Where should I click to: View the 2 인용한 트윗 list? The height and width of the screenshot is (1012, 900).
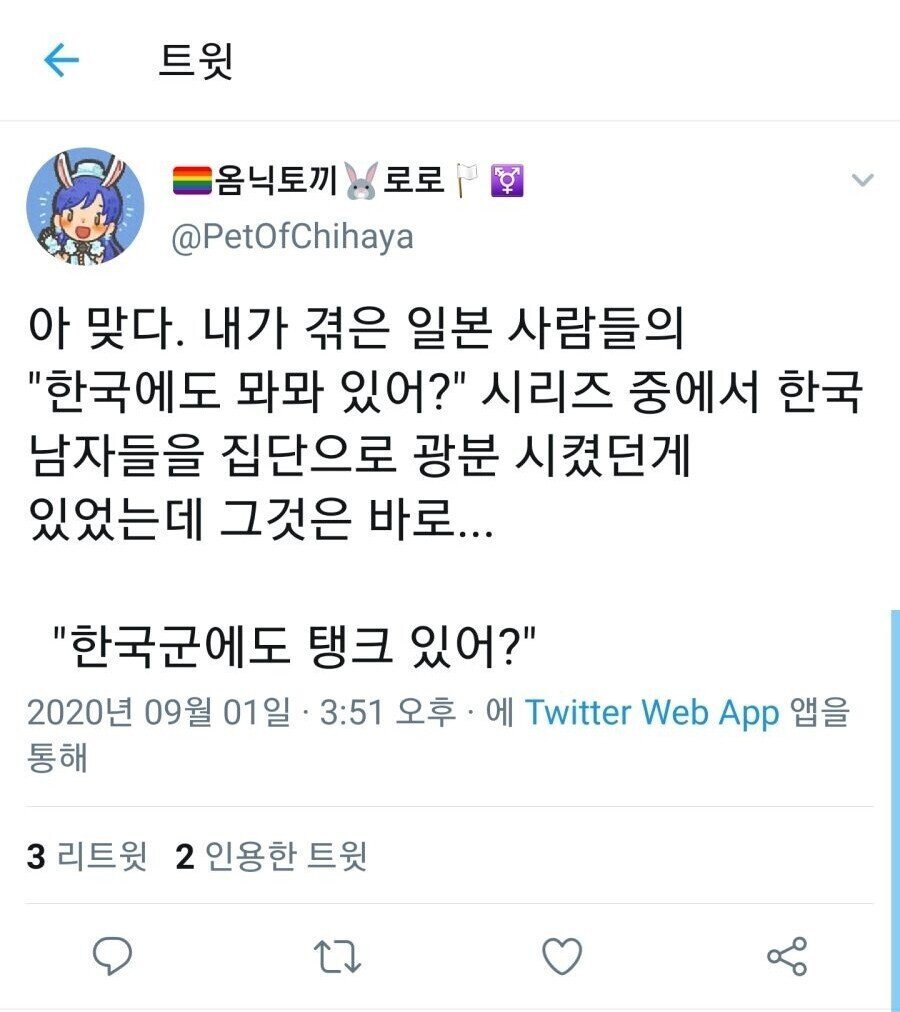point(272,856)
